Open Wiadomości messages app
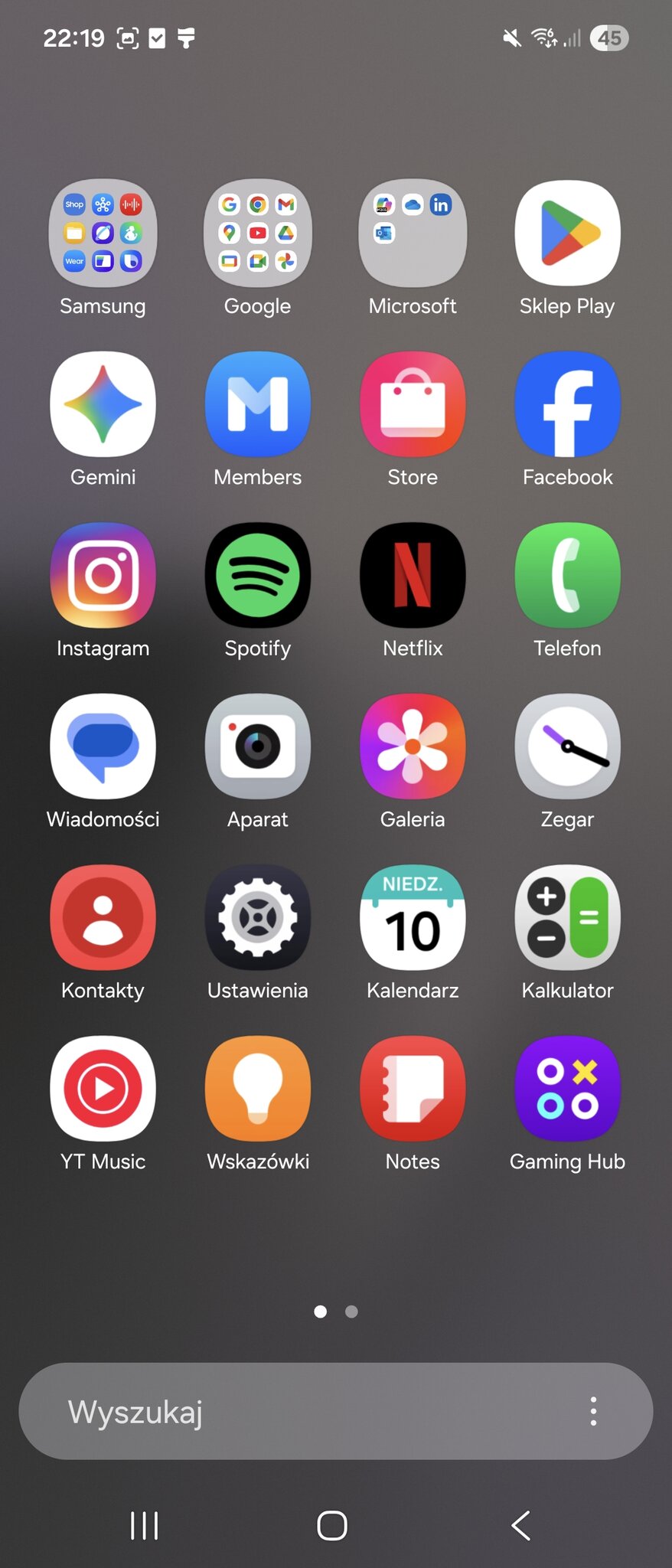Screen dimensions: 672x1568 (103, 746)
